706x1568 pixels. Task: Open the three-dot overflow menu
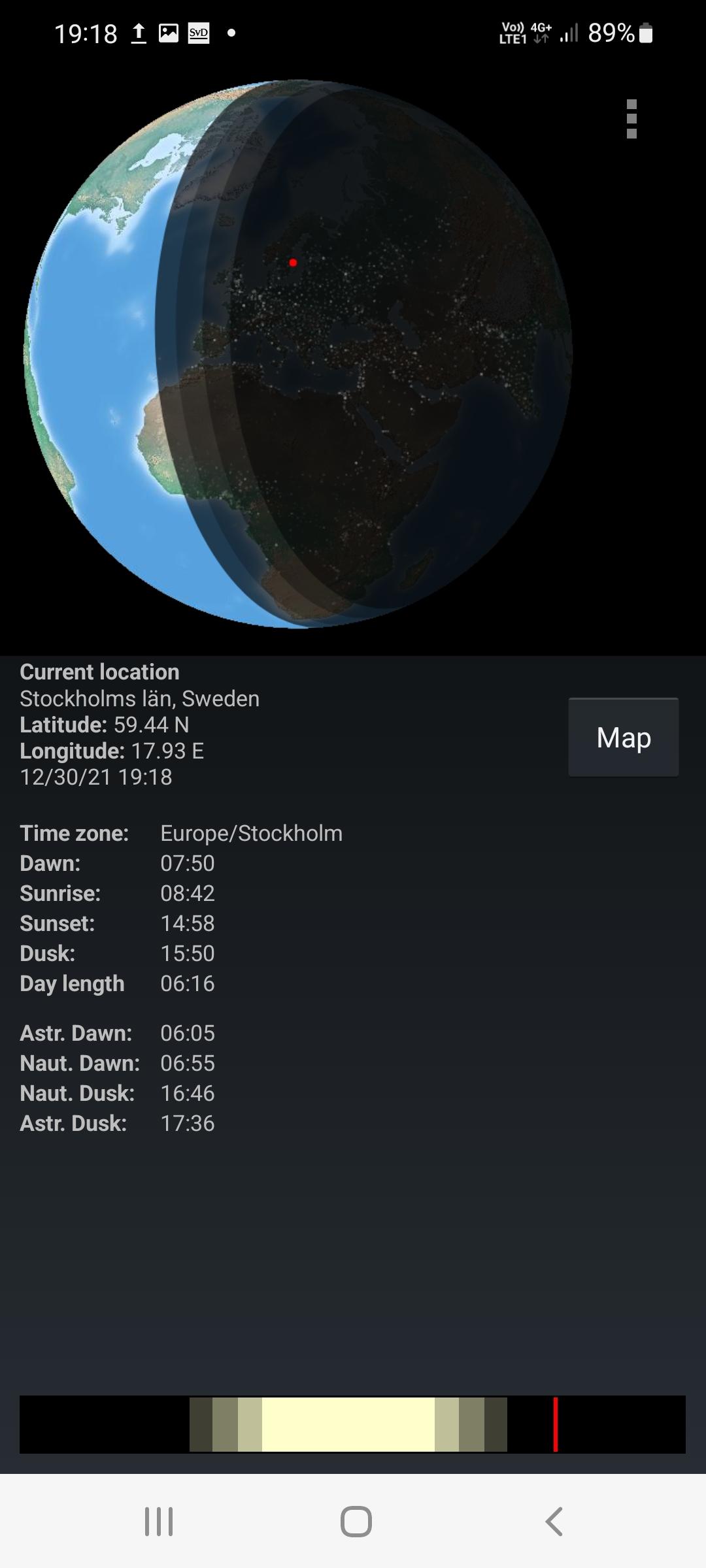631,119
